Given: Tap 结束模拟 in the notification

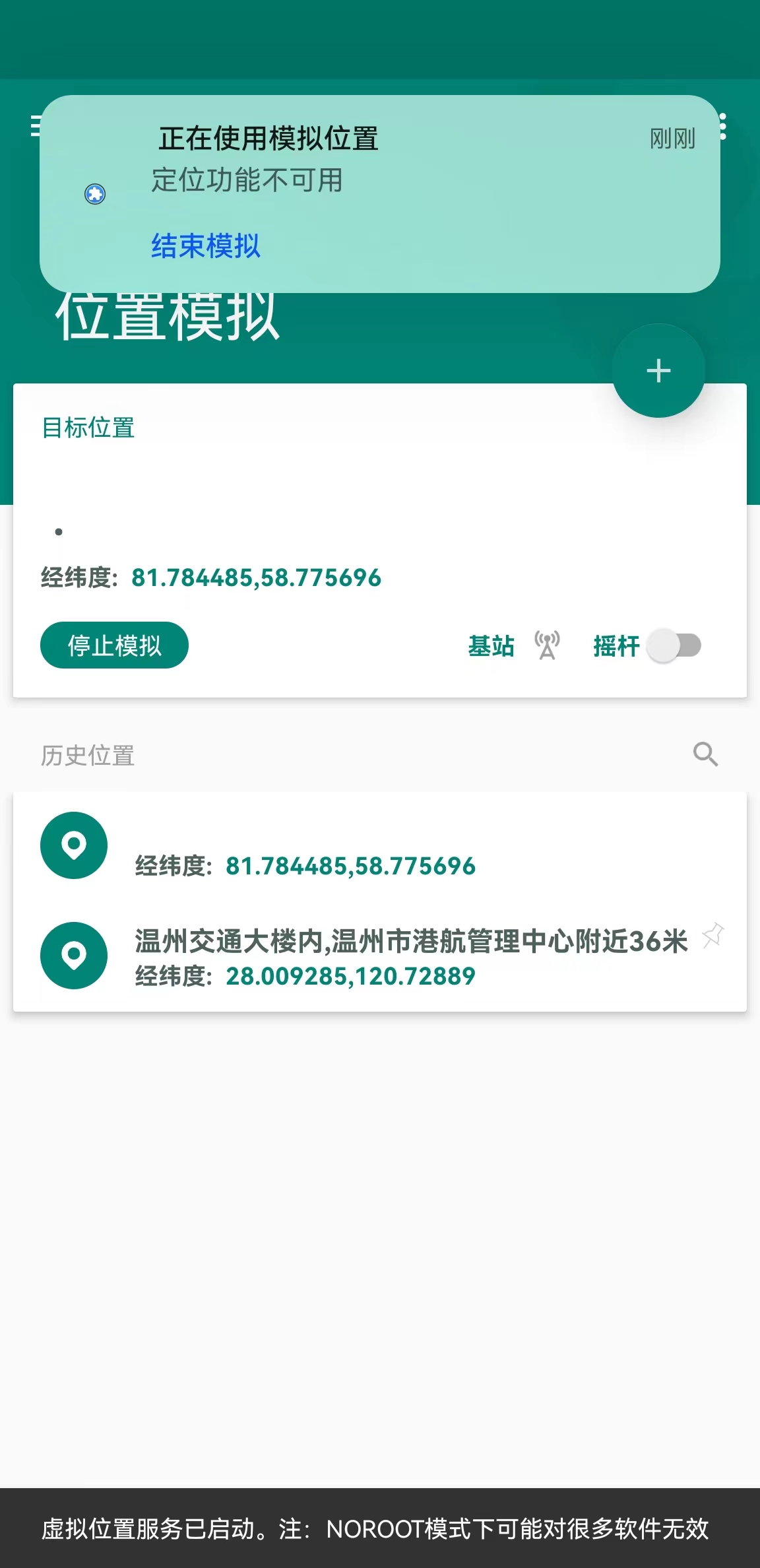Looking at the screenshot, I should [205, 245].
